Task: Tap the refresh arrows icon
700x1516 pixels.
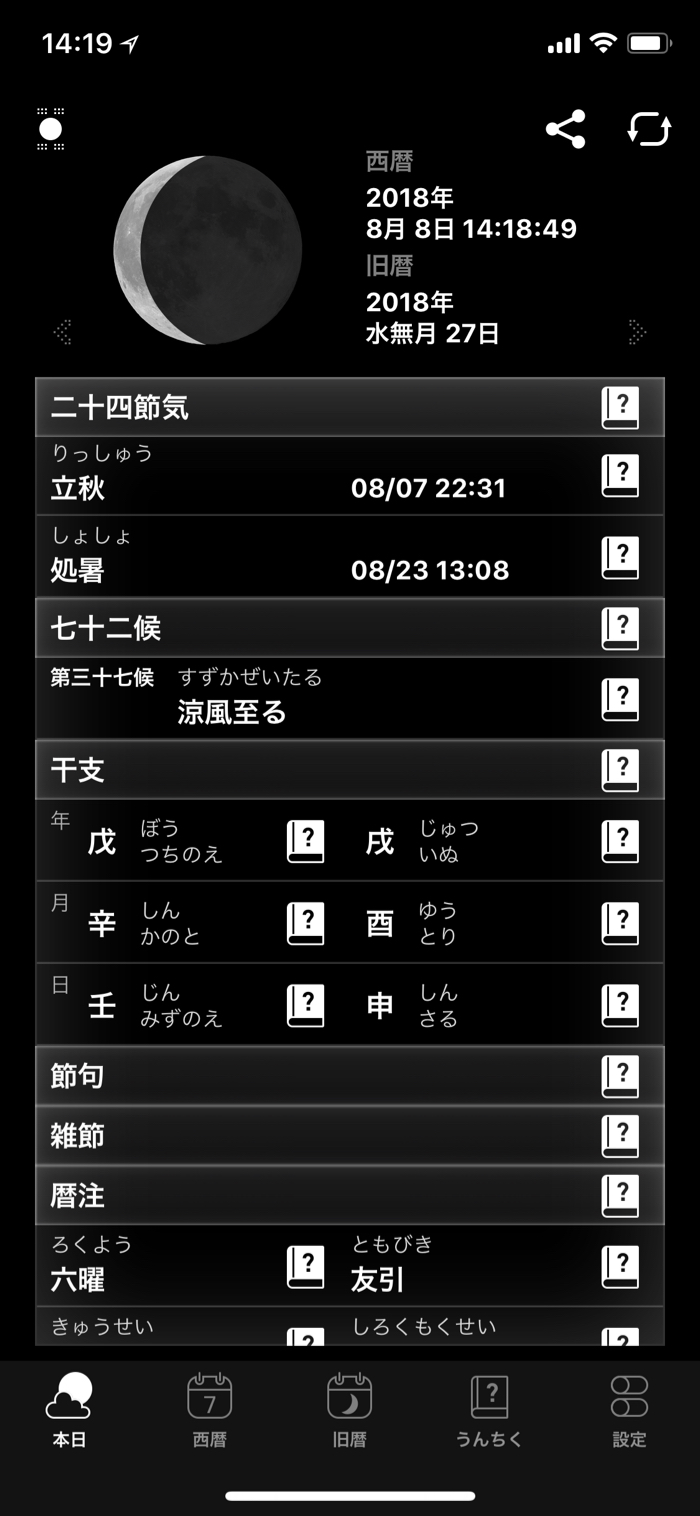Action: [x=649, y=130]
